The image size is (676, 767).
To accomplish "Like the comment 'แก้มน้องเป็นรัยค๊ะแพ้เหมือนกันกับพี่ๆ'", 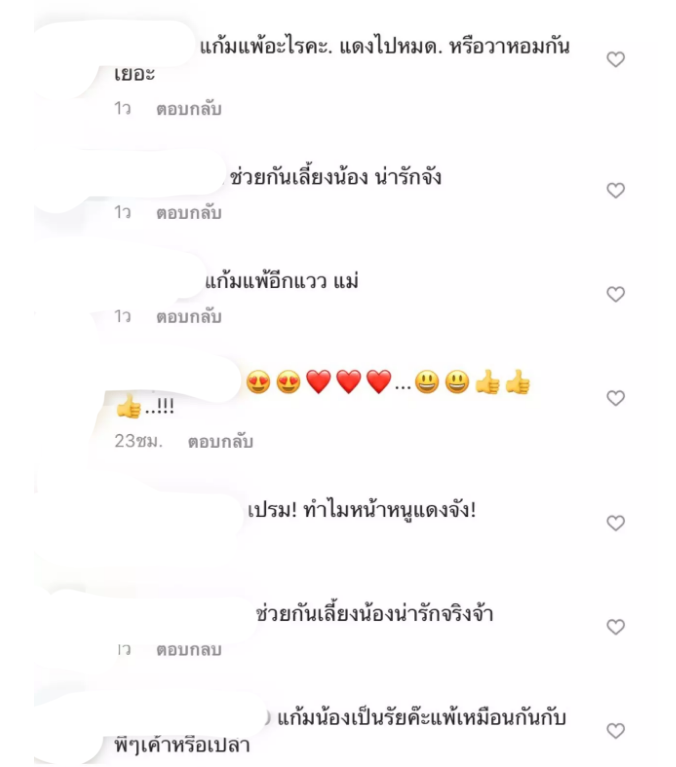I will (616, 731).
